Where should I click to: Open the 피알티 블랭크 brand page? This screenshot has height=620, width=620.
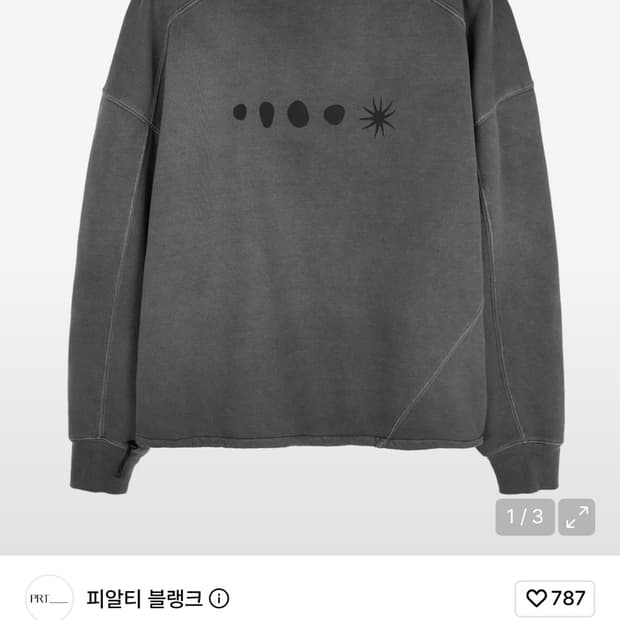(x=144, y=599)
